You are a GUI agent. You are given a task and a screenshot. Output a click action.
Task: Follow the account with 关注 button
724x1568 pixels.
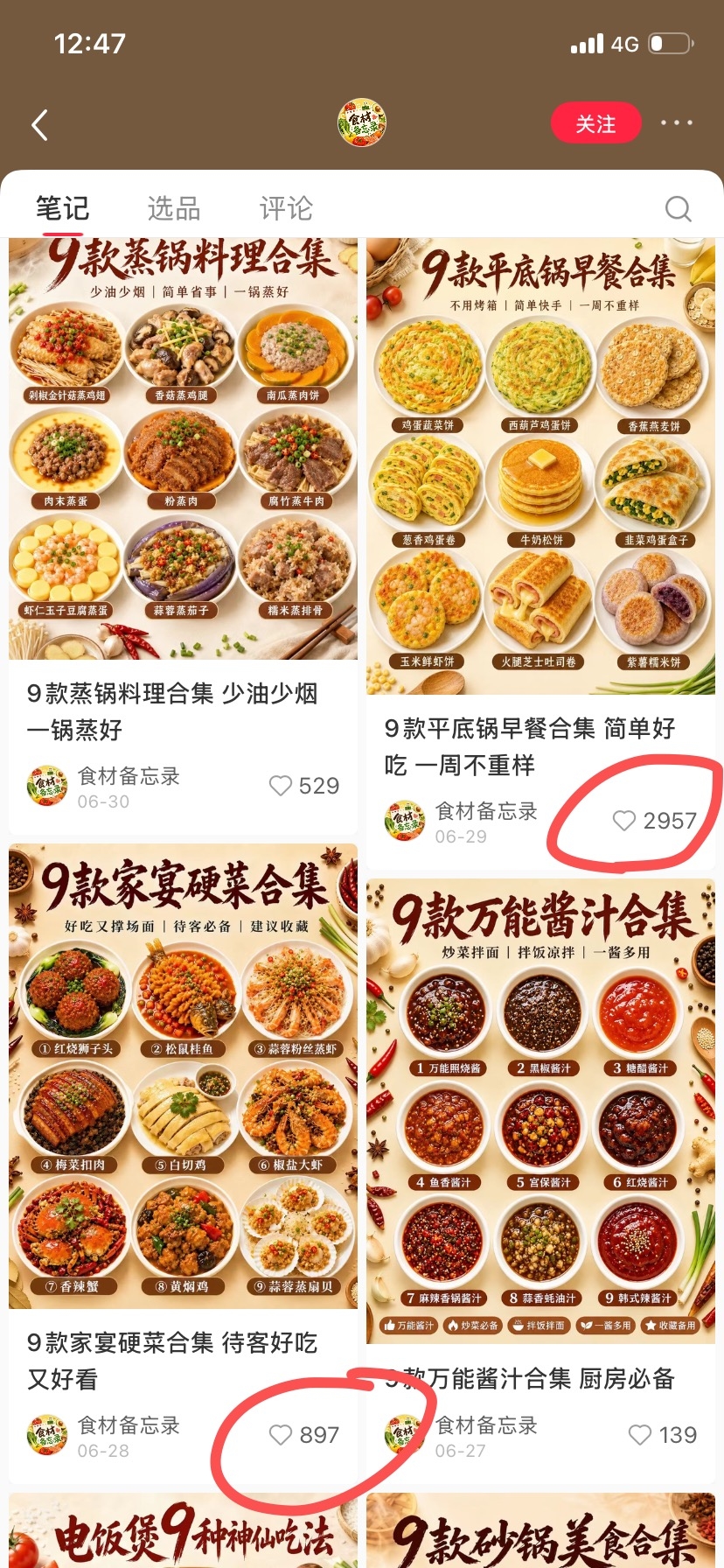[595, 124]
